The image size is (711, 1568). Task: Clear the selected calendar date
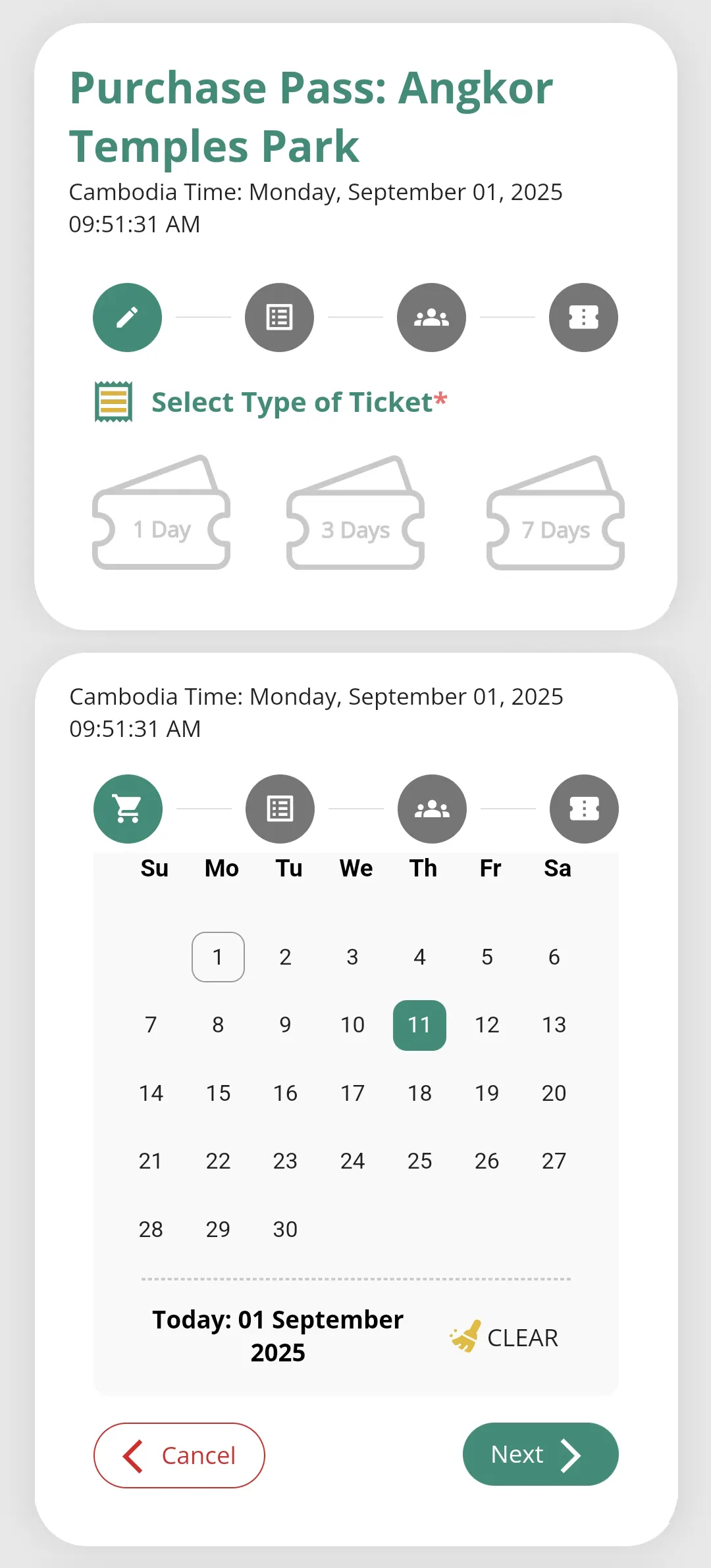505,1338
